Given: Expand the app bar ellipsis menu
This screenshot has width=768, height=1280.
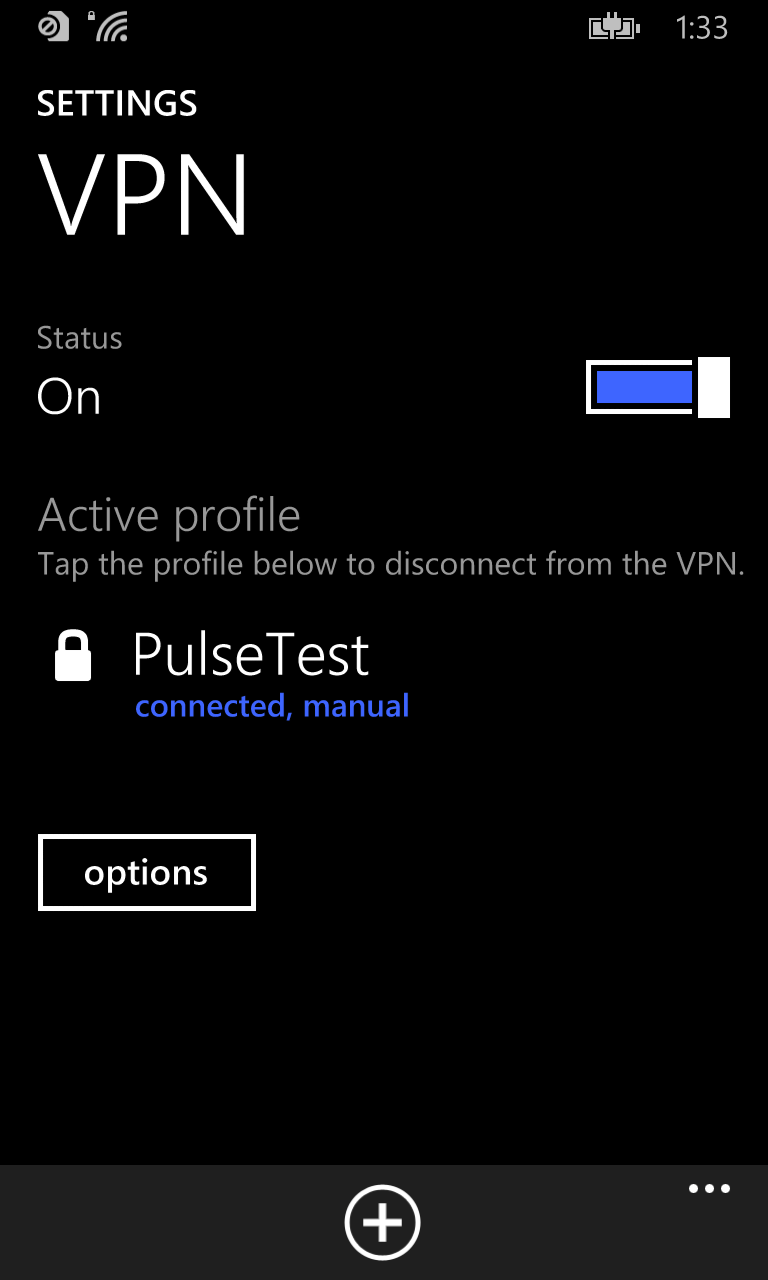Looking at the screenshot, I should pos(709,1189).
